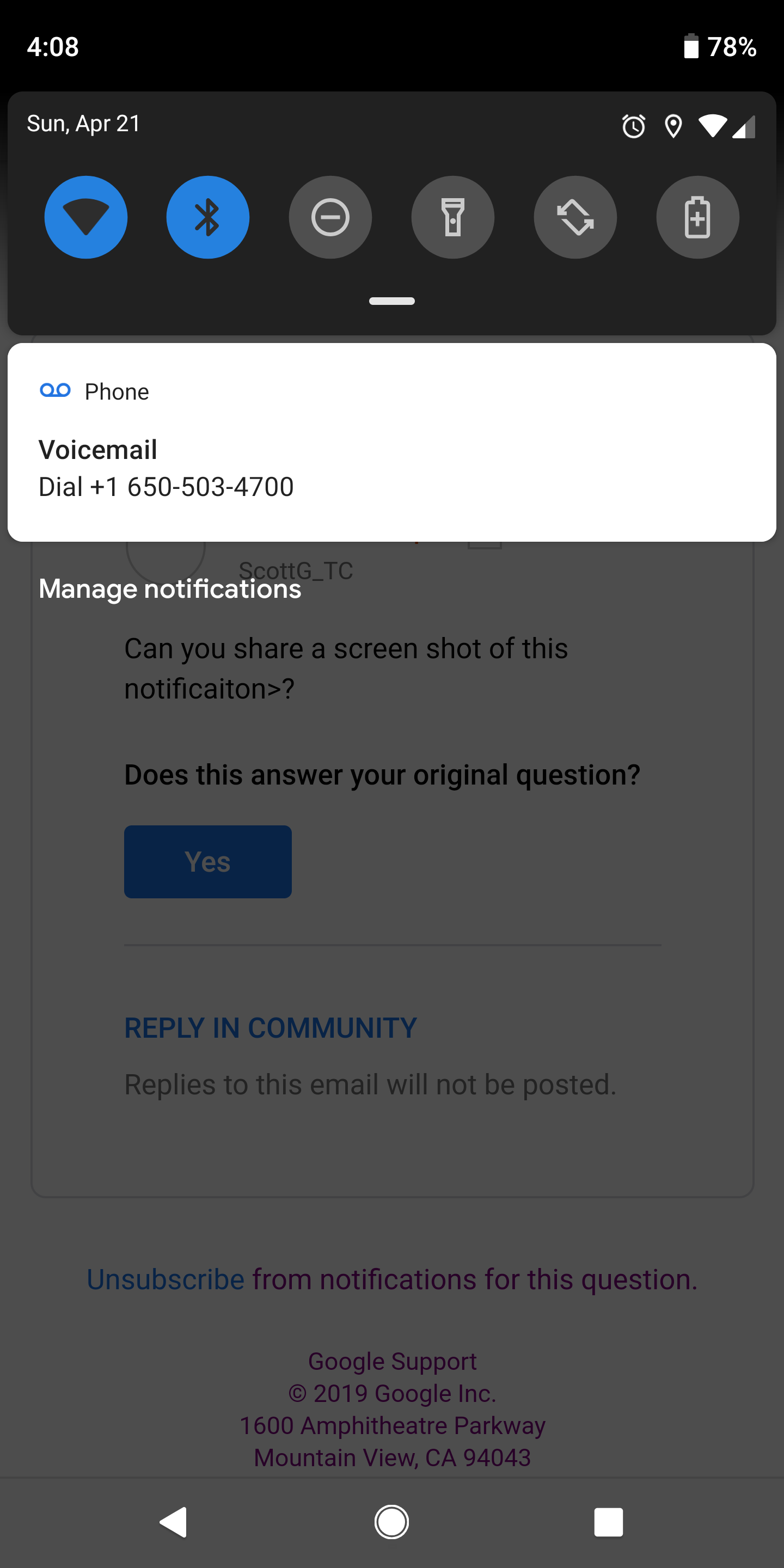The width and height of the screenshot is (784, 1568).
Task: Open Manage notifications
Action: 170,589
